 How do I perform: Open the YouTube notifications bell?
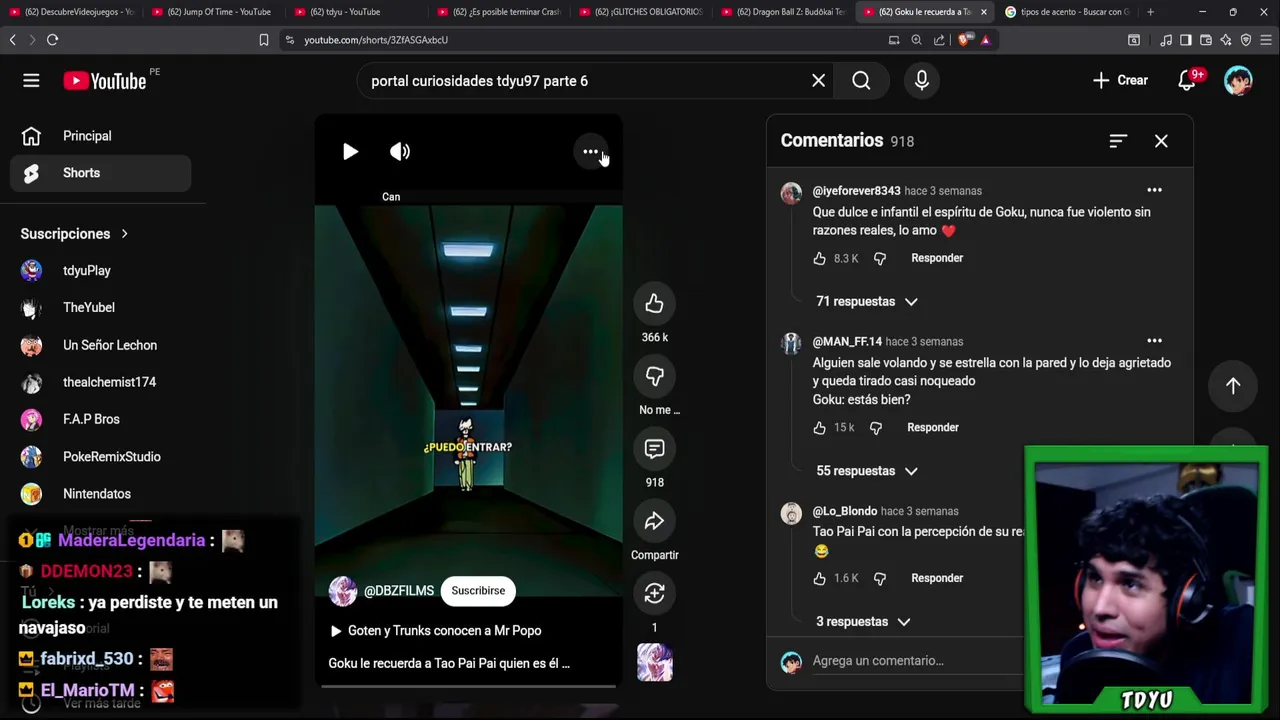pos(1187,81)
